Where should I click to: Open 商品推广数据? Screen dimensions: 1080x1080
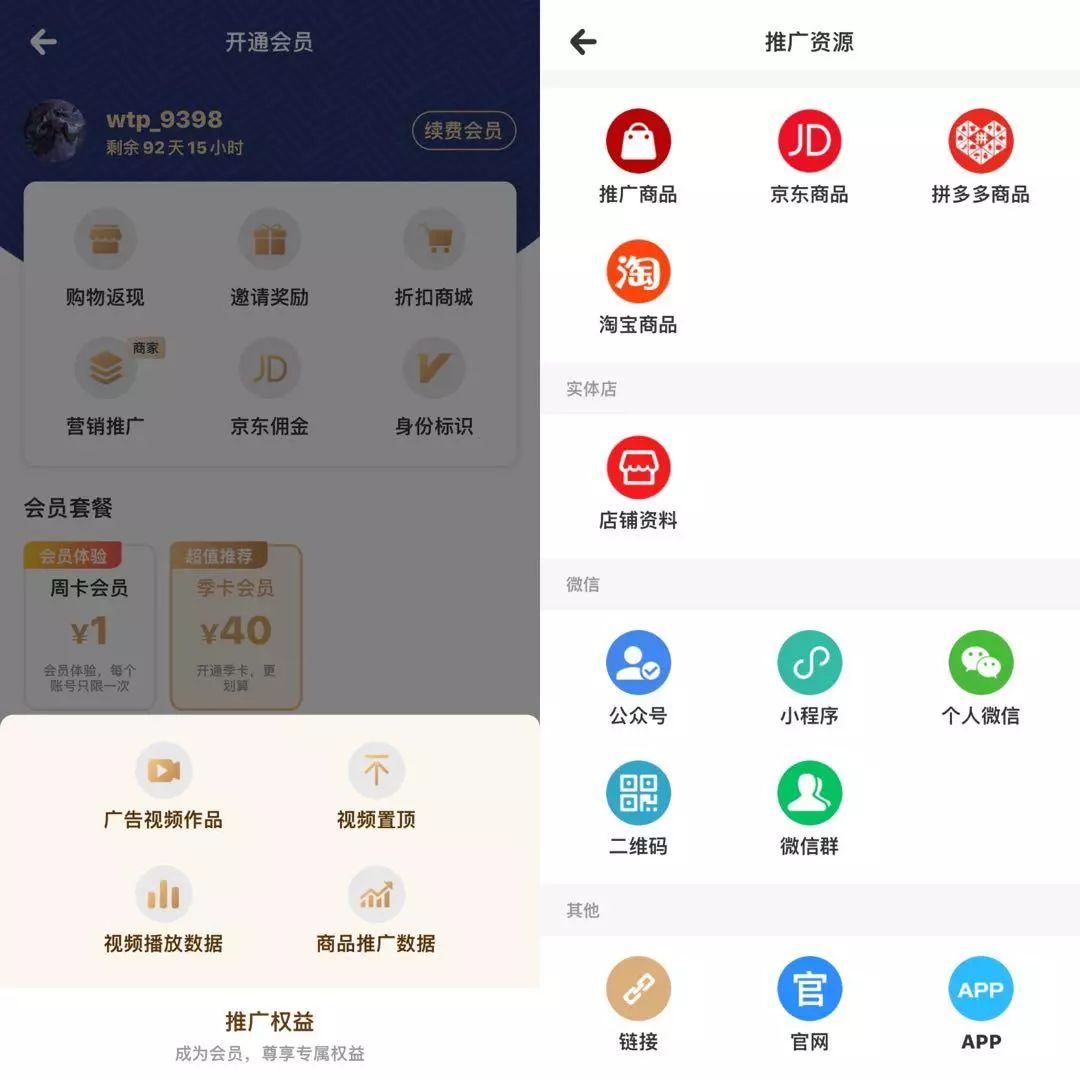[x=376, y=910]
